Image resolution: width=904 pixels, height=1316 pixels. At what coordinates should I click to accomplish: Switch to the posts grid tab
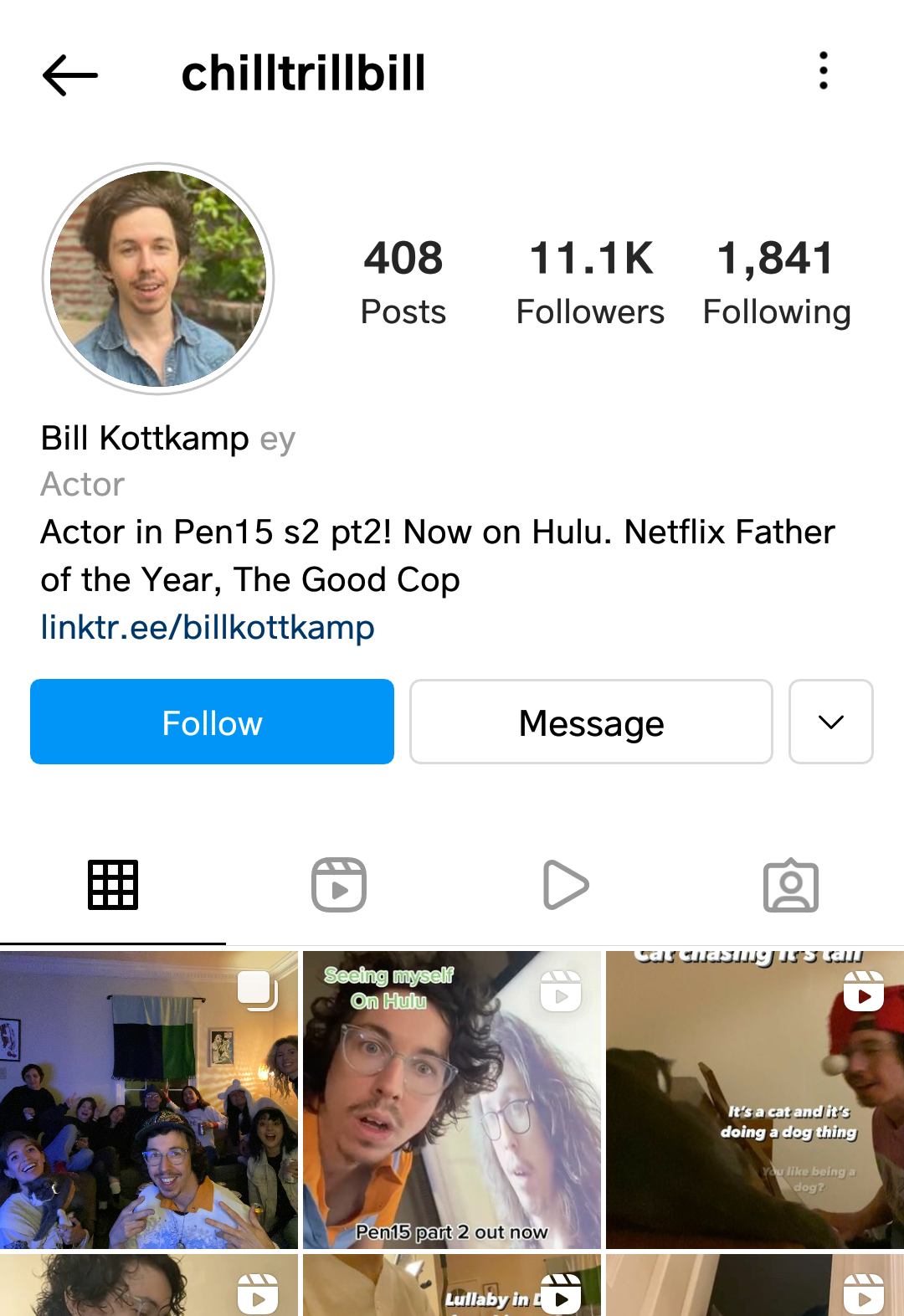click(113, 885)
